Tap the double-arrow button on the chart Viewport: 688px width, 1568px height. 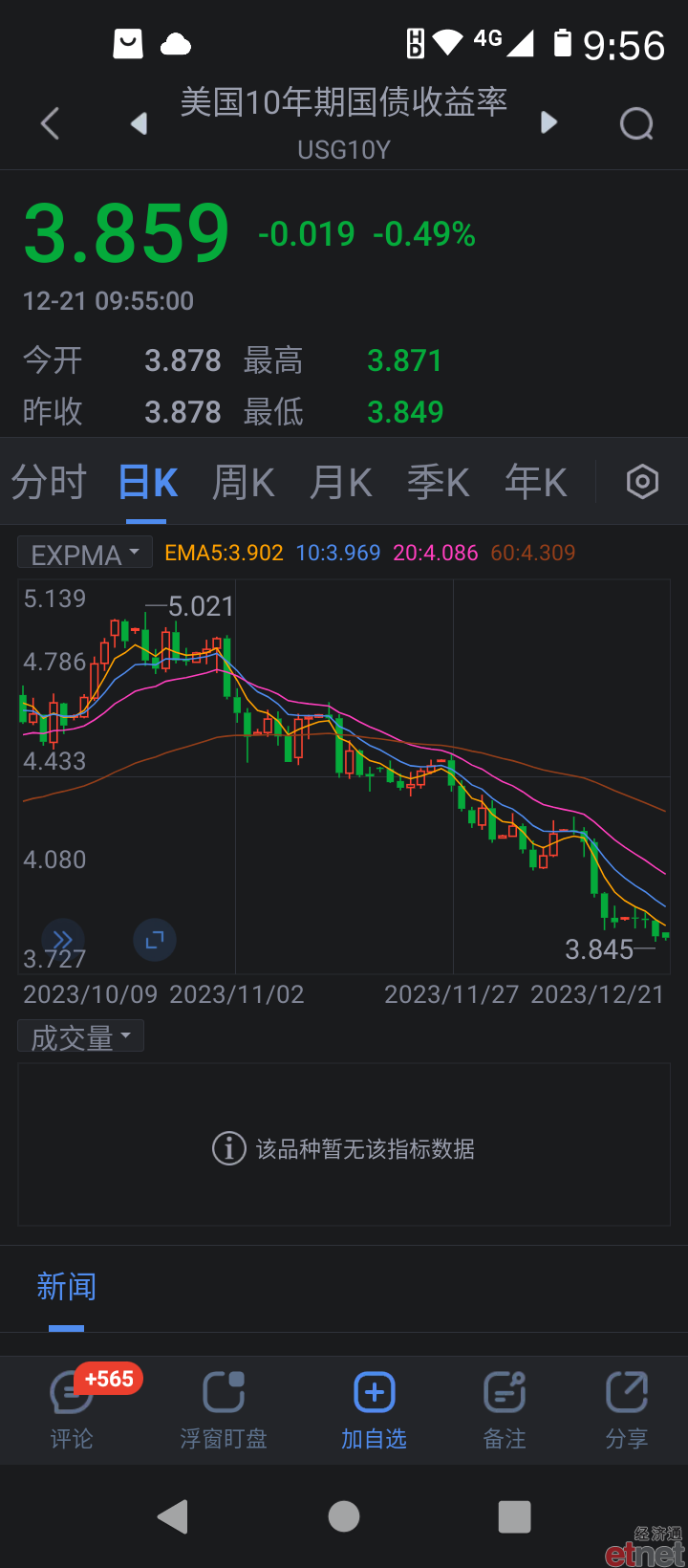tap(63, 940)
